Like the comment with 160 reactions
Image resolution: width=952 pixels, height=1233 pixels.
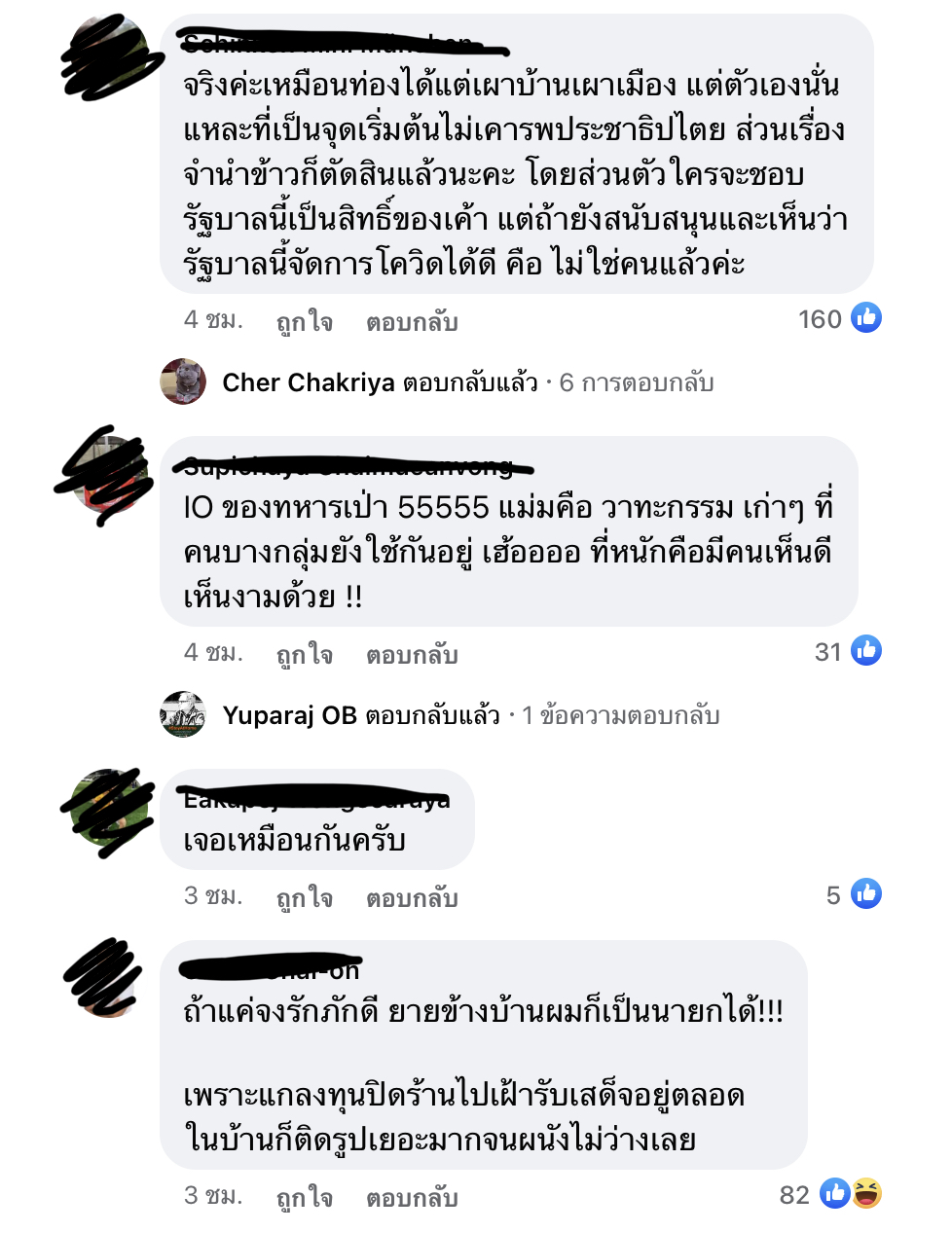tap(304, 321)
